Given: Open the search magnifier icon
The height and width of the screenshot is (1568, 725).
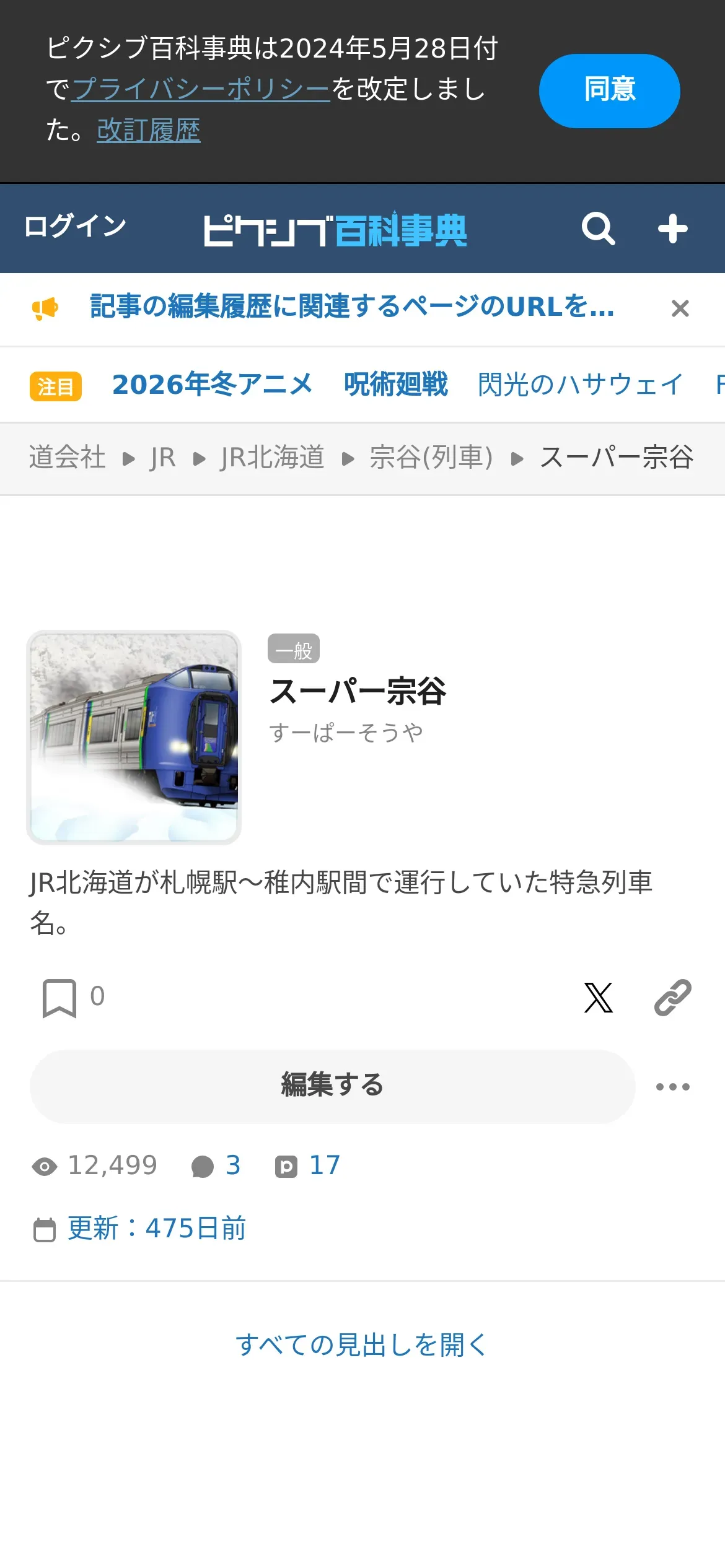Looking at the screenshot, I should point(598,229).
